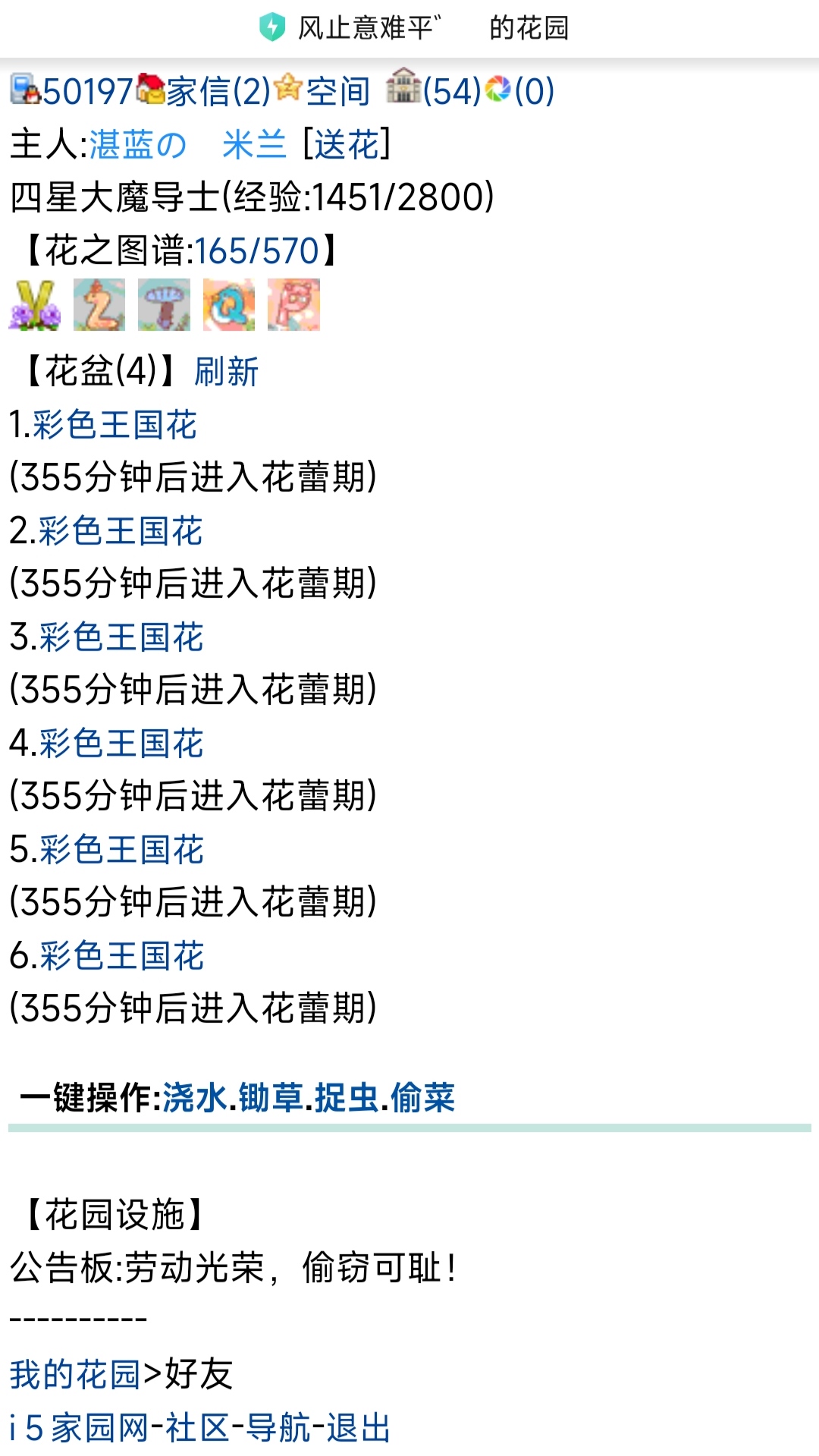This screenshot has width=819, height=1456.
Task: Go to 空间 space page
Action: 337,92
